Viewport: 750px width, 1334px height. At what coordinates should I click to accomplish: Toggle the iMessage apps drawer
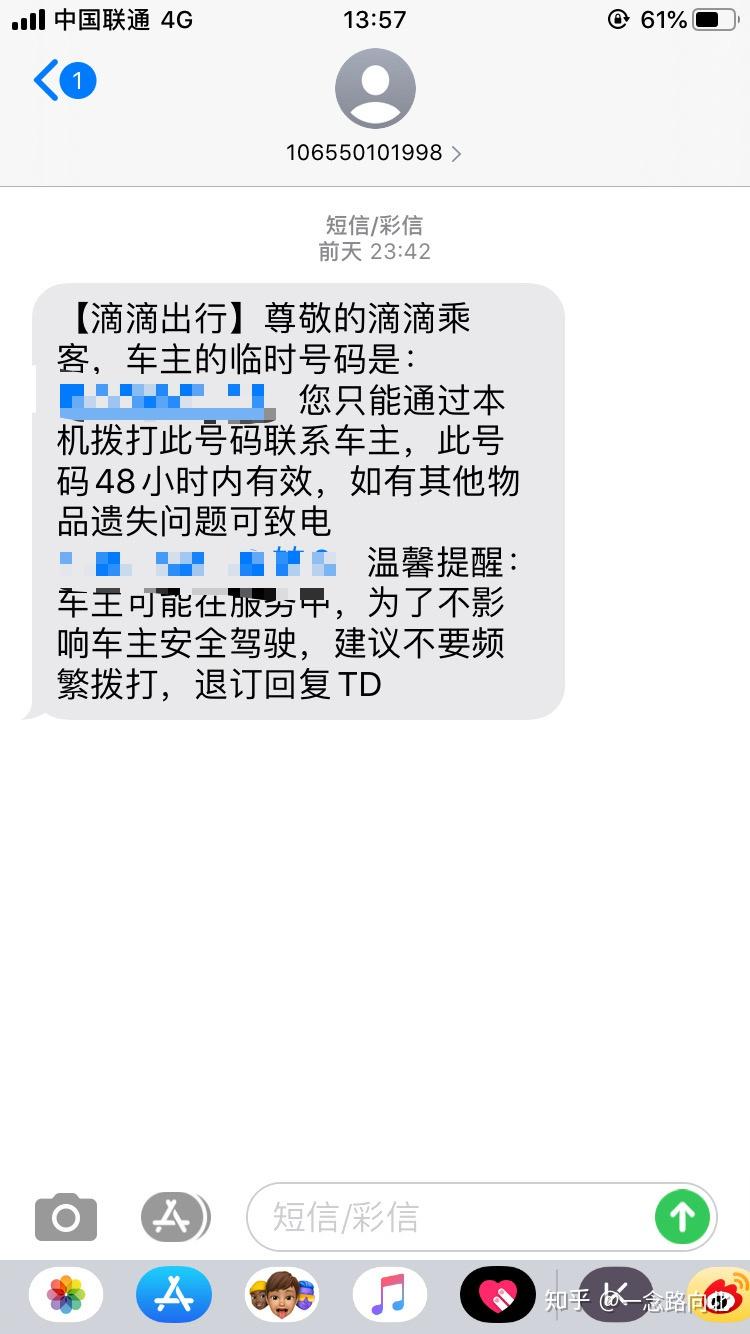(x=175, y=1217)
